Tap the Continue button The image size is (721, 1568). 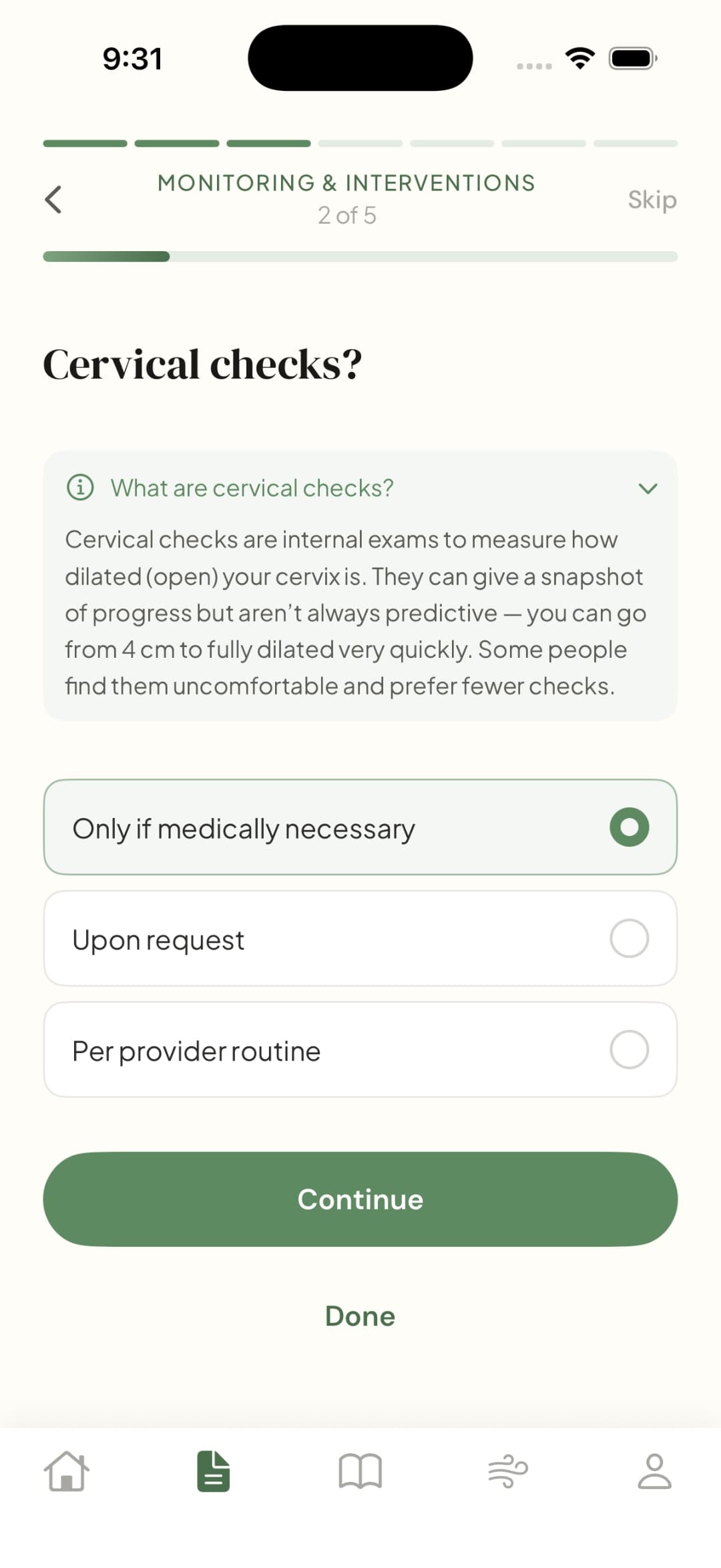click(360, 1199)
